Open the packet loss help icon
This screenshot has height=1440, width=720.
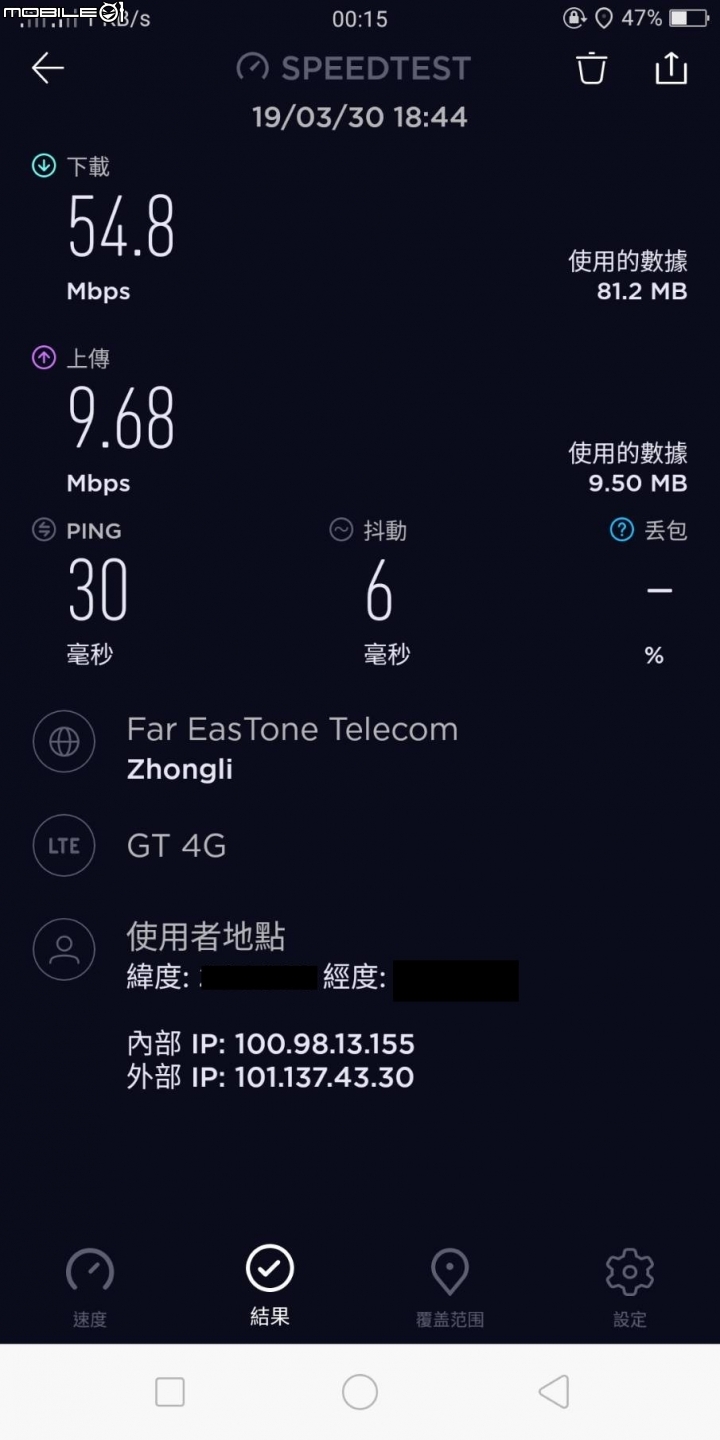[622, 530]
